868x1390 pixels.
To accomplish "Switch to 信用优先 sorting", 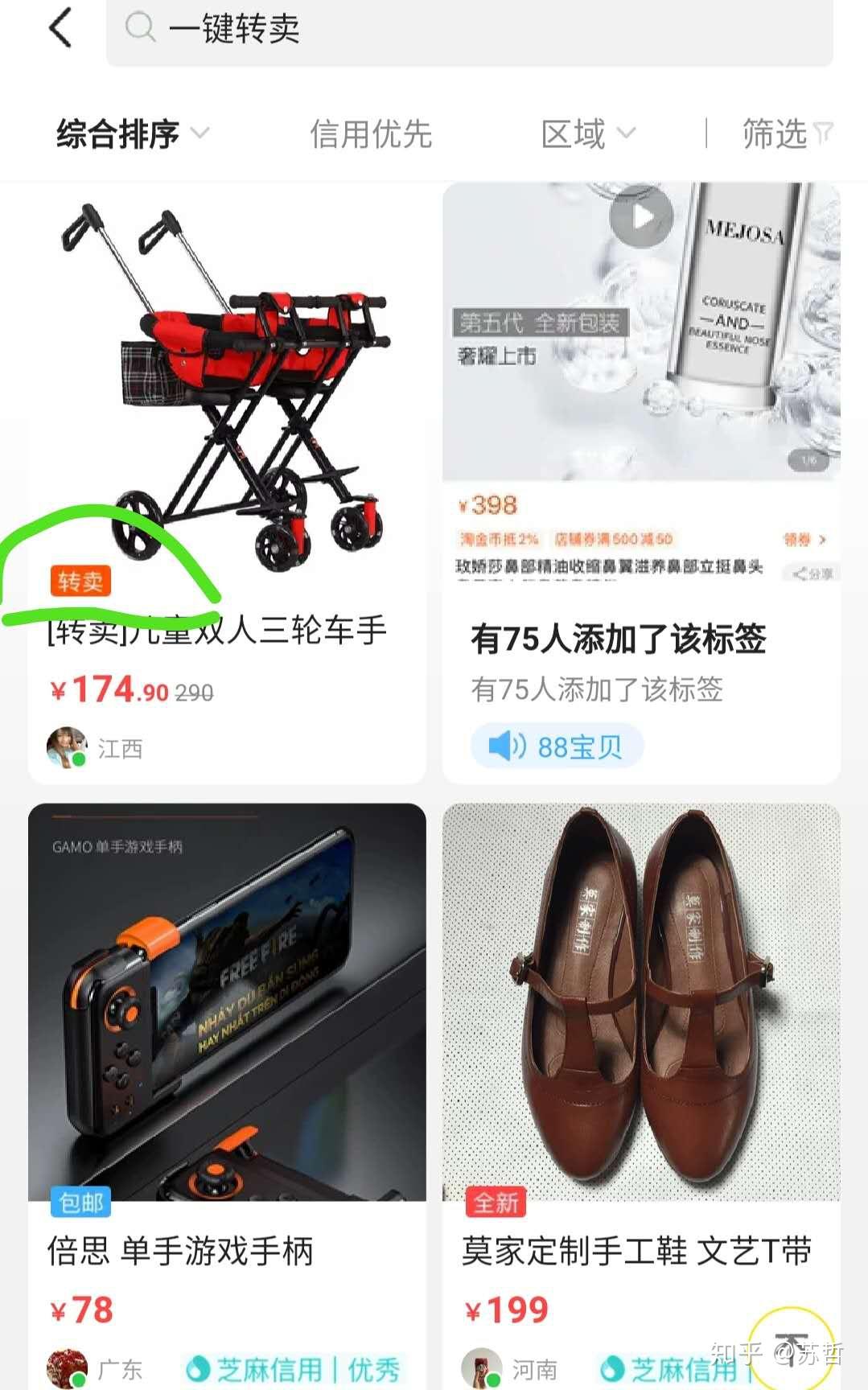I will pos(371,134).
